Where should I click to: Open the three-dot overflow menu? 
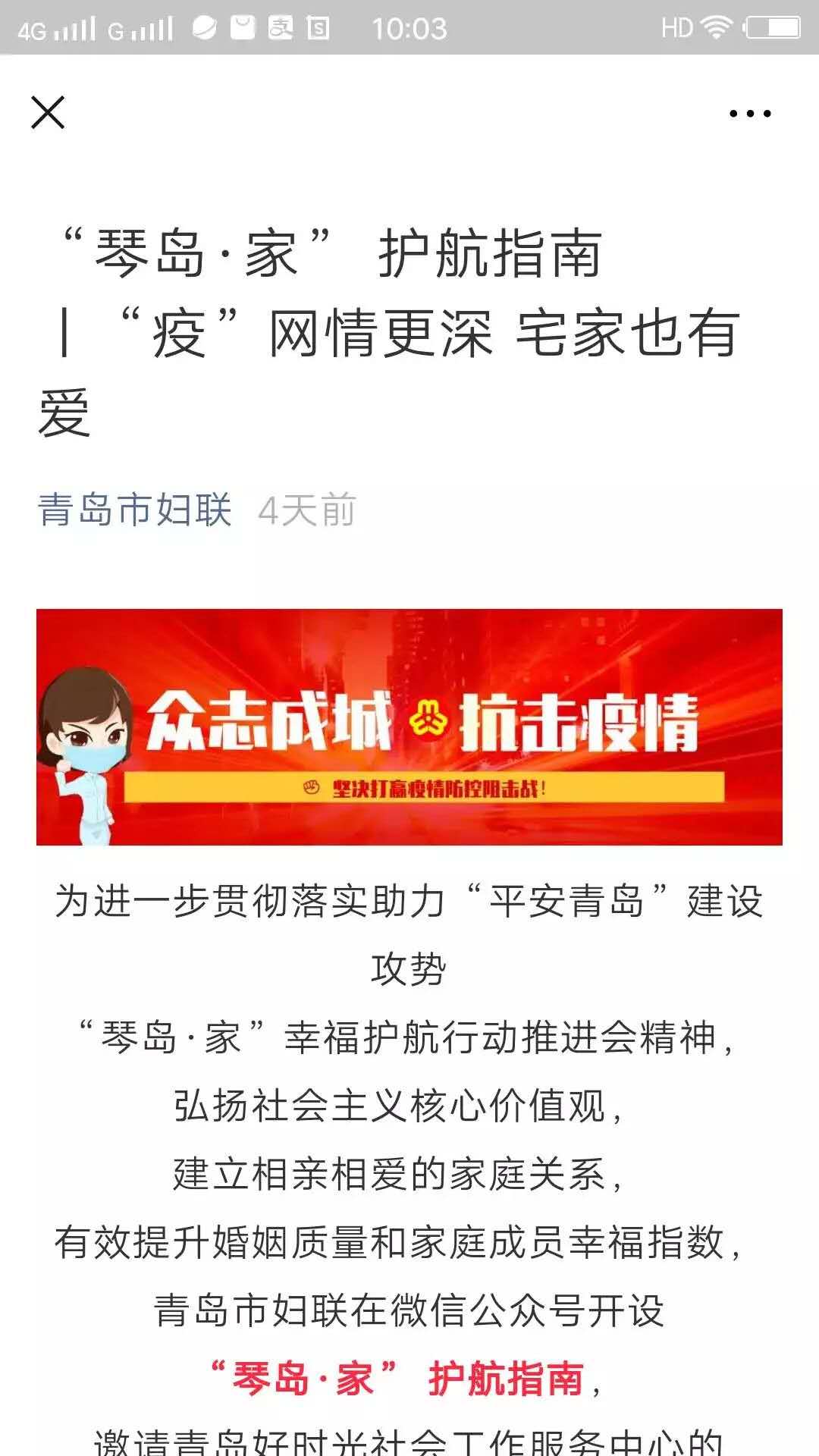[x=750, y=114]
